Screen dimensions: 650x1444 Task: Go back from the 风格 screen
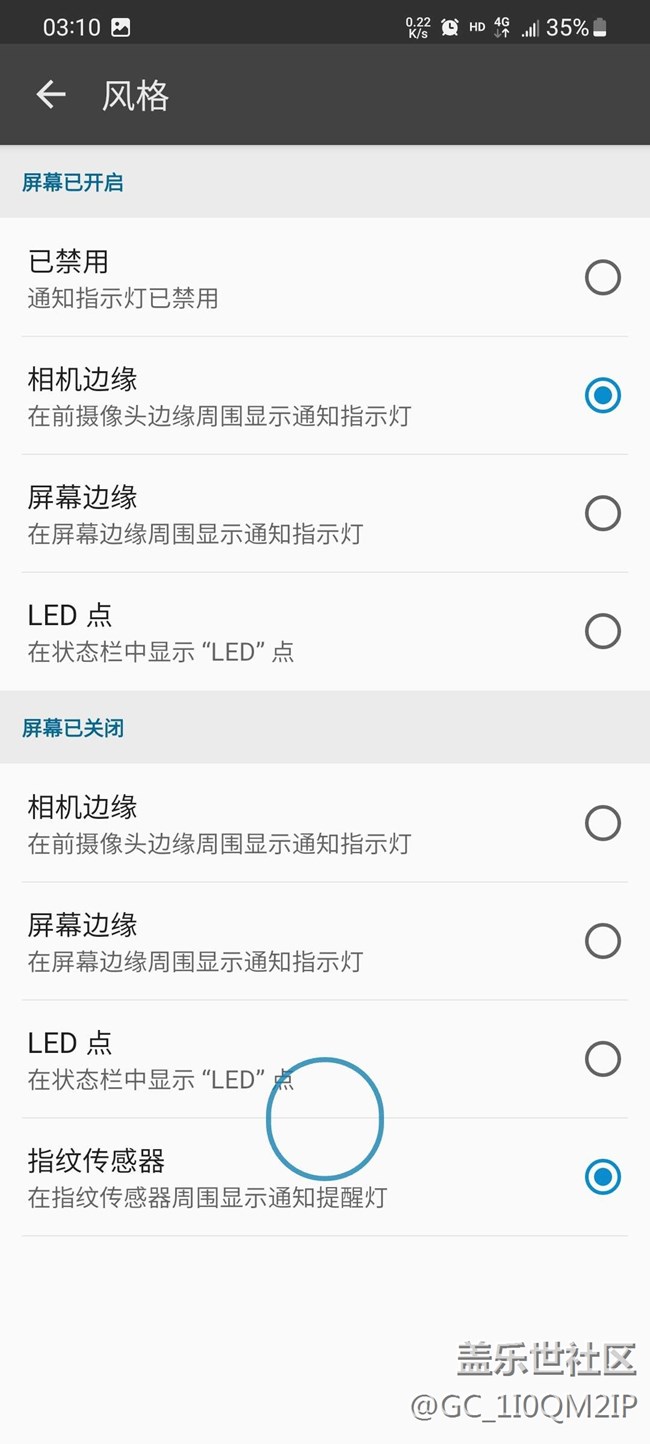50,95
